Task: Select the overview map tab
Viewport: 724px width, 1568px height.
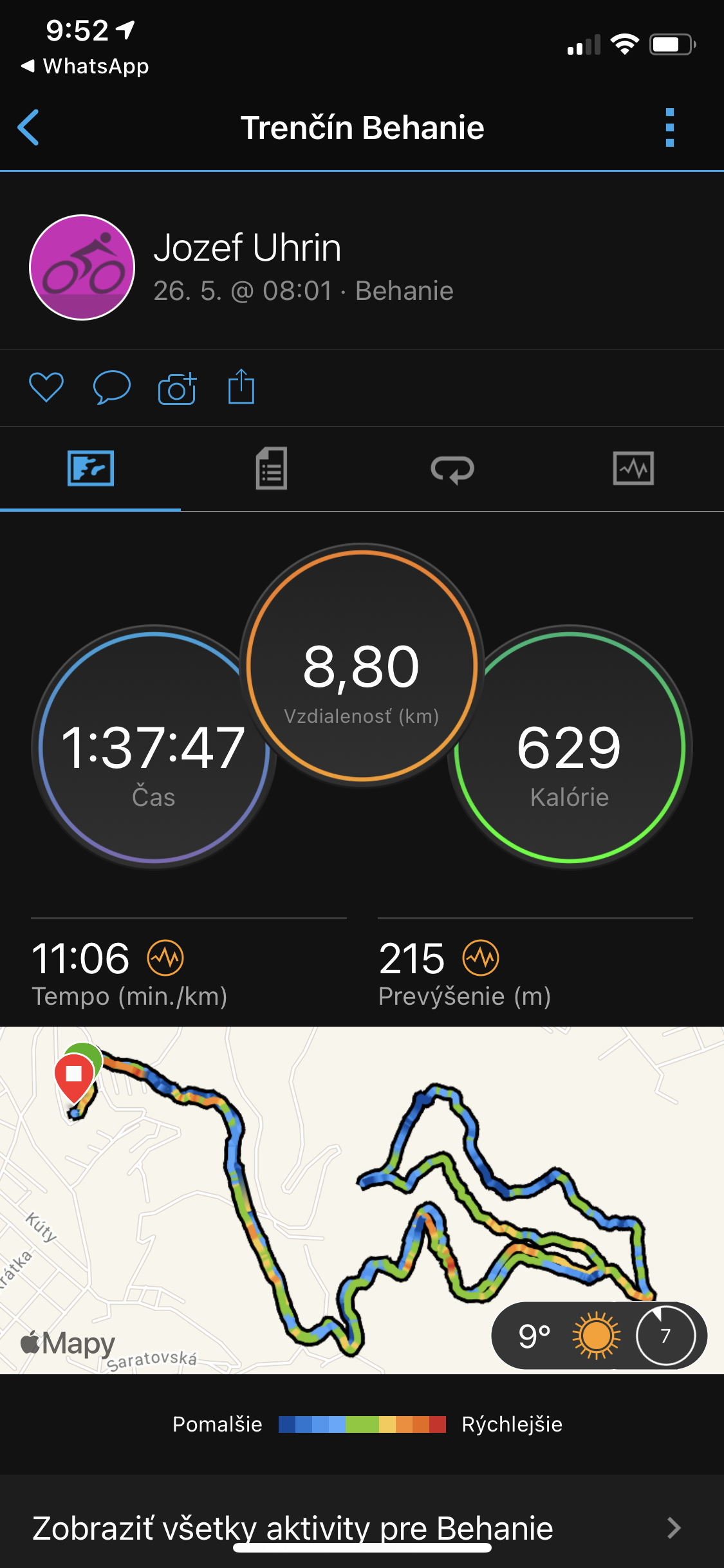Action: [x=91, y=469]
